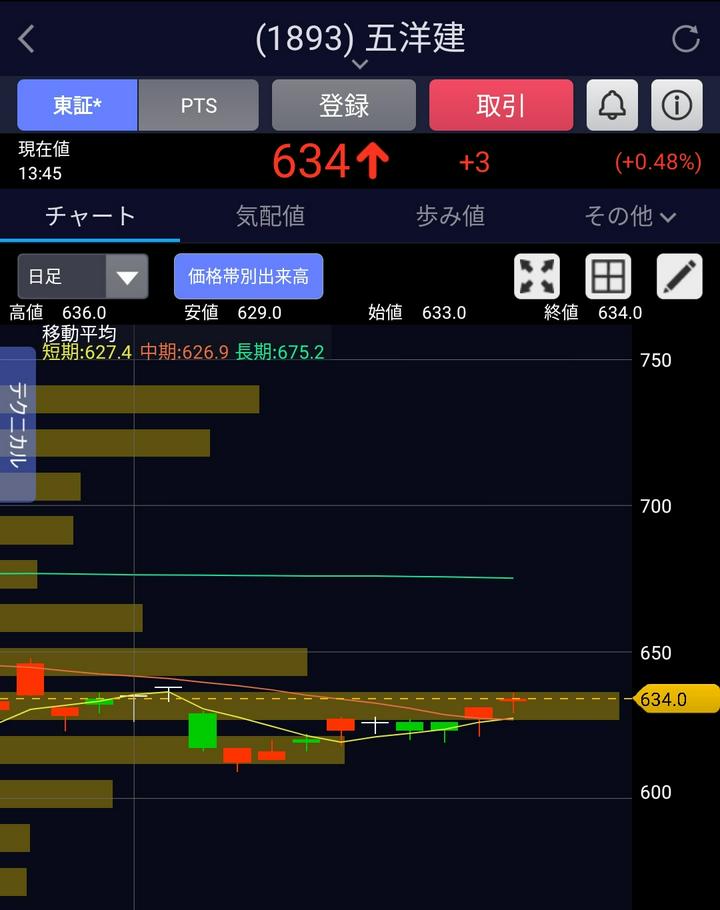Switch market view to PTS
This screenshot has width=720, height=910.
[198, 105]
